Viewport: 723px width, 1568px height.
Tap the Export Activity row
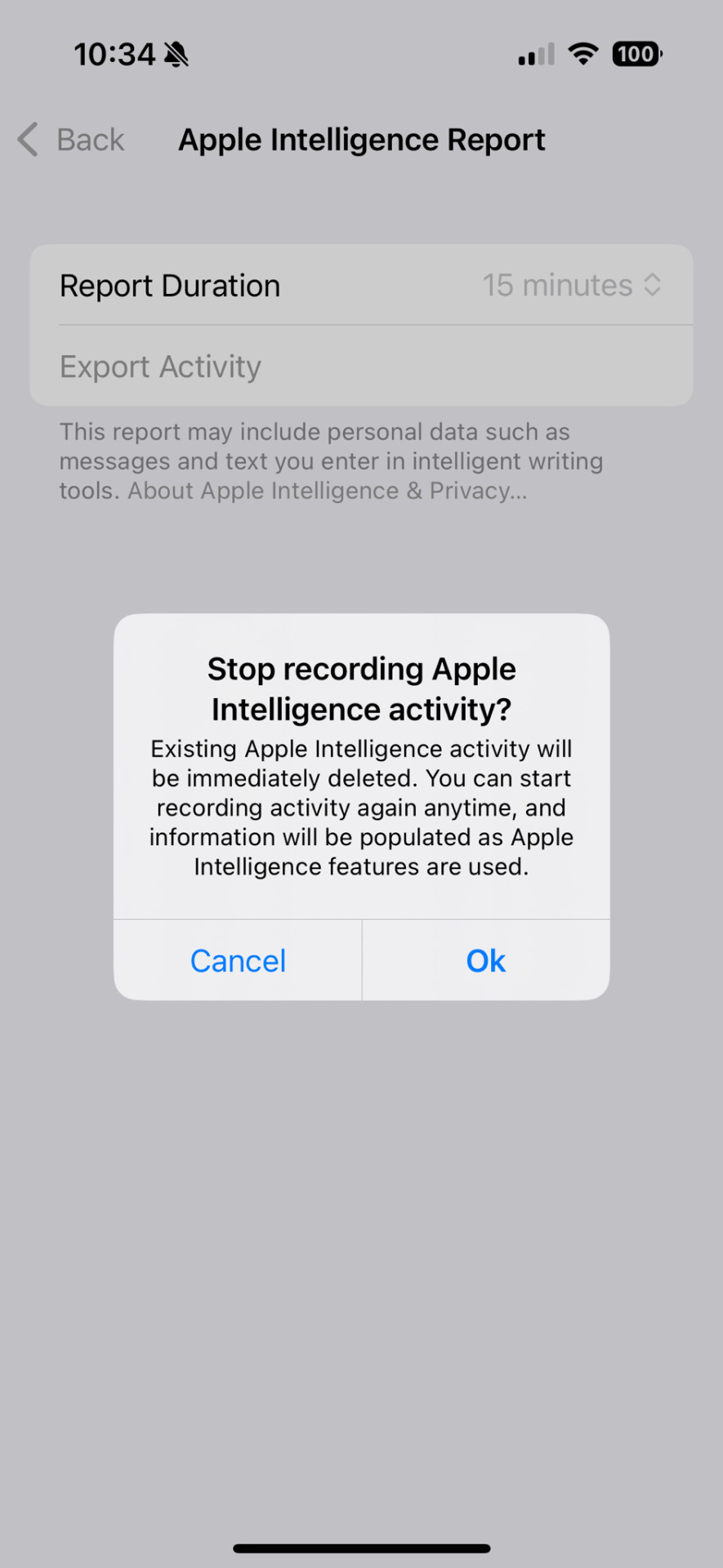[x=160, y=367]
